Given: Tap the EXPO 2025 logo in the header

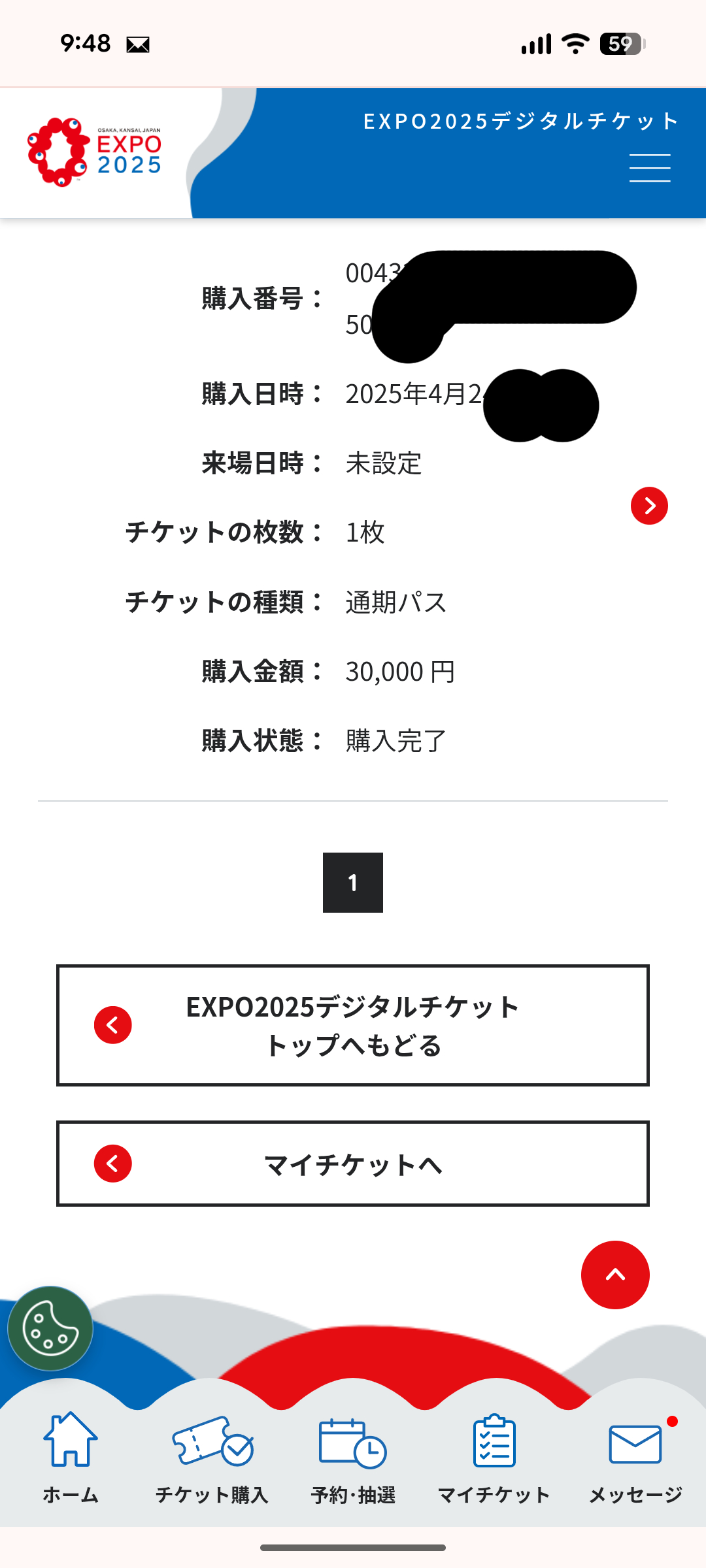Looking at the screenshot, I should pyautogui.click(x=95, y=152).
